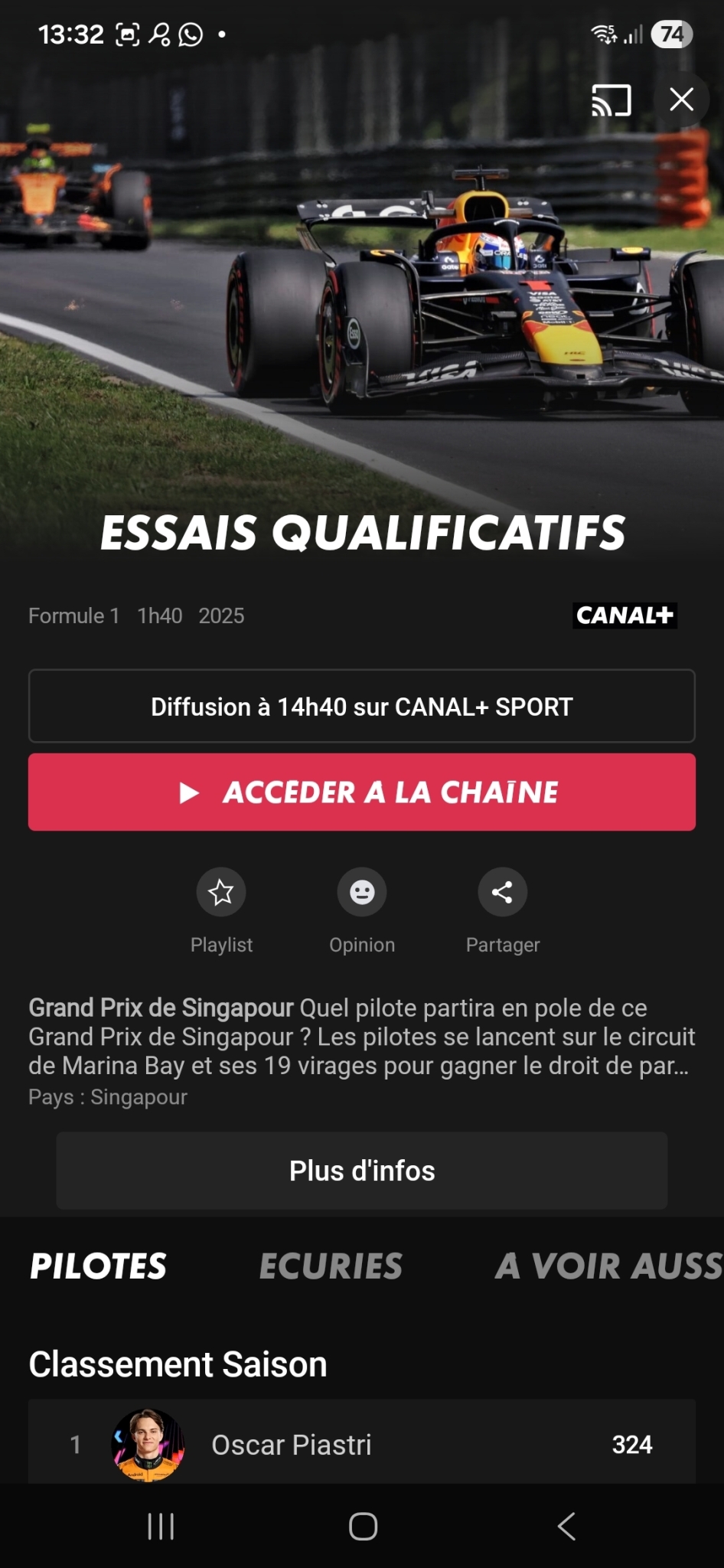Open Plus d'infos for full description
Image resolution: width=724 pixels, height=1568 pixels.
click(362, 1171)
